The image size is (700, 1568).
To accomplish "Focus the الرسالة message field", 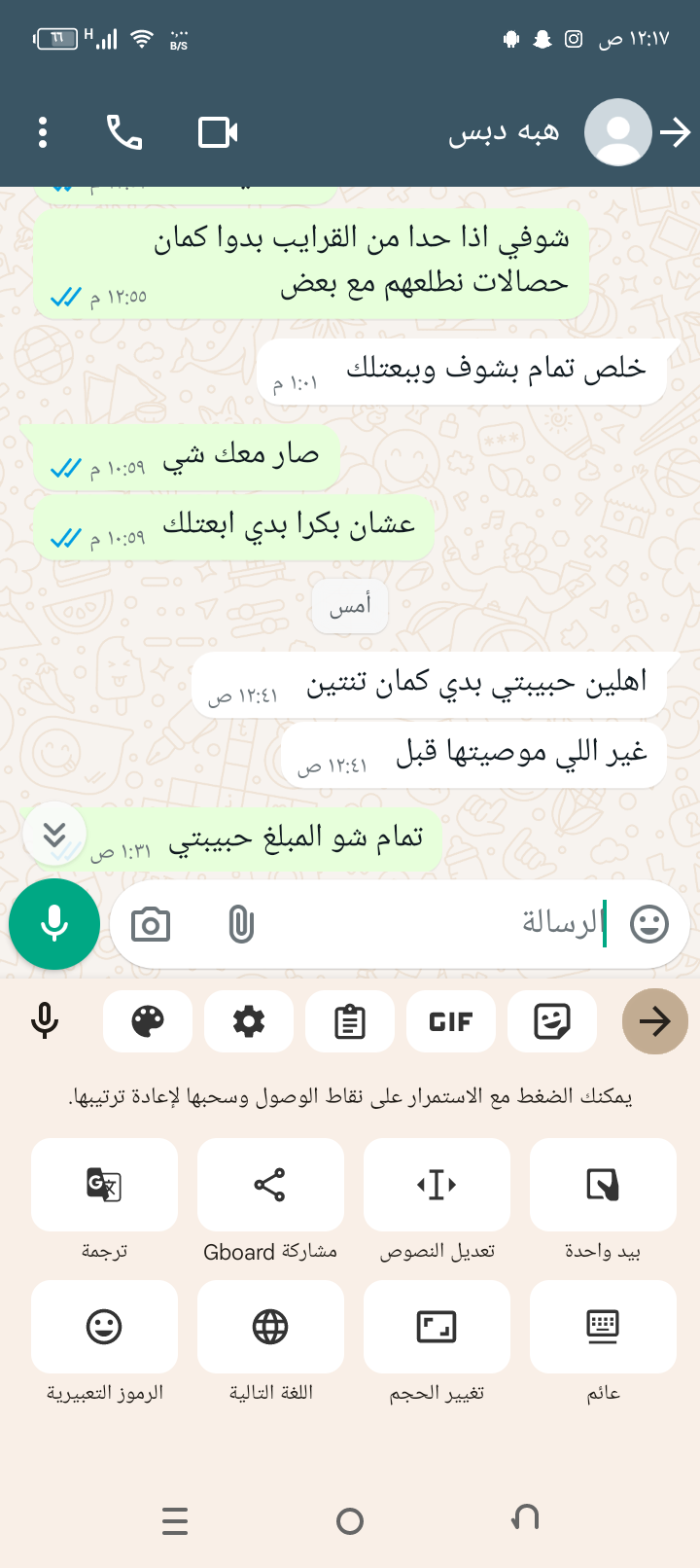I will tap(437, 924).
